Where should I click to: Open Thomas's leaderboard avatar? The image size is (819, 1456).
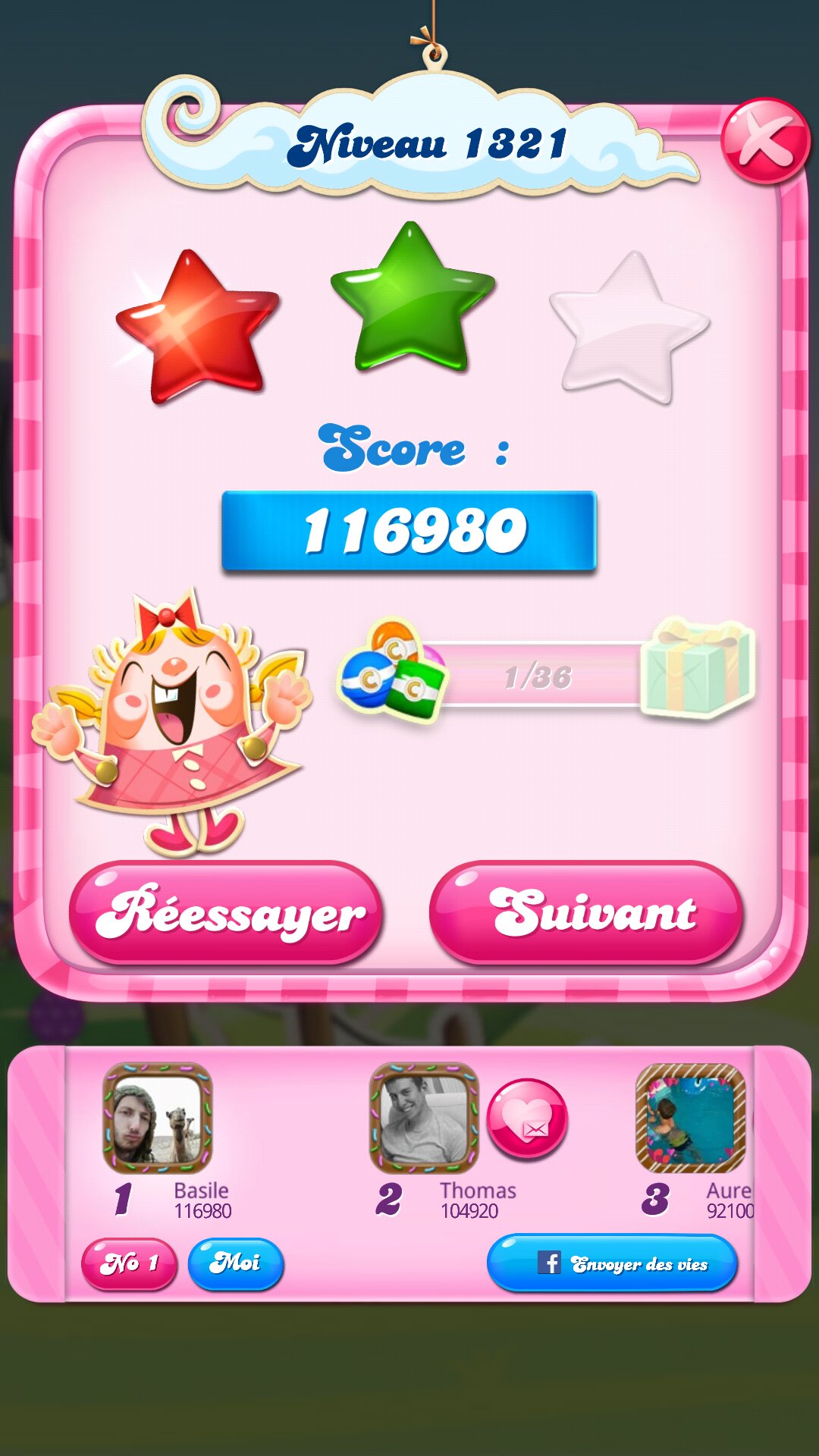[424, 1118]
